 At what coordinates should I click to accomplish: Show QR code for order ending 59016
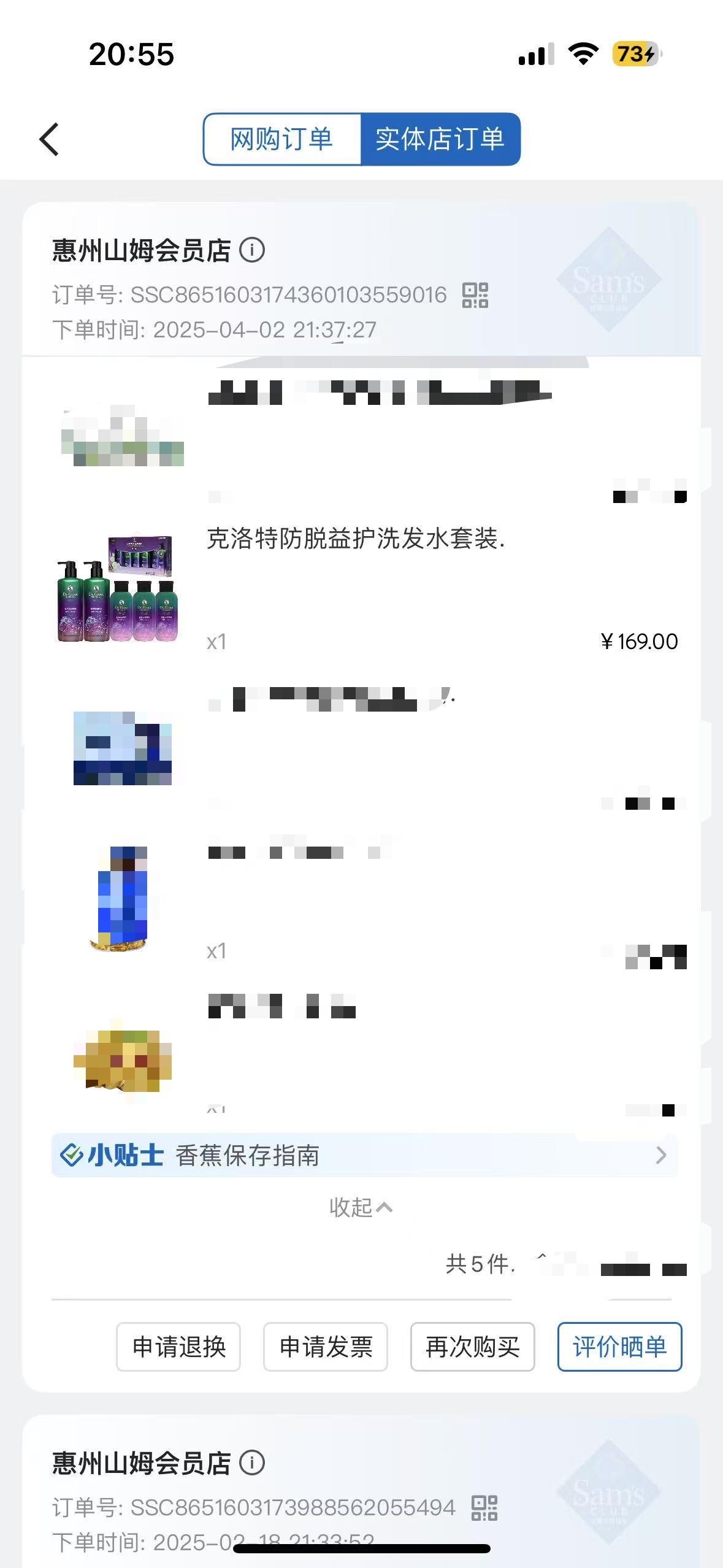(475, 295)
